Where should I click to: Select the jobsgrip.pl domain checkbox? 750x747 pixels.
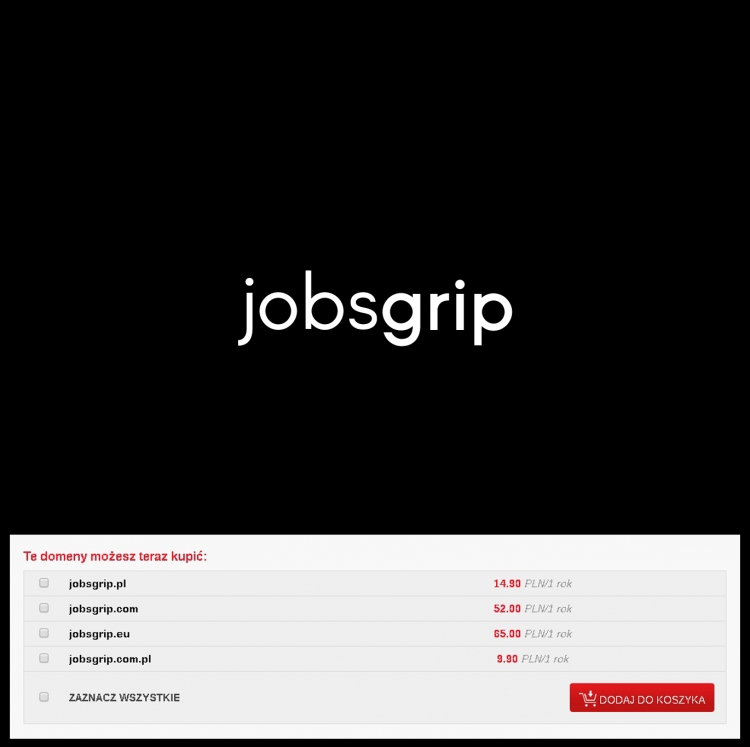pyautogui.click(x=44, y=583)
